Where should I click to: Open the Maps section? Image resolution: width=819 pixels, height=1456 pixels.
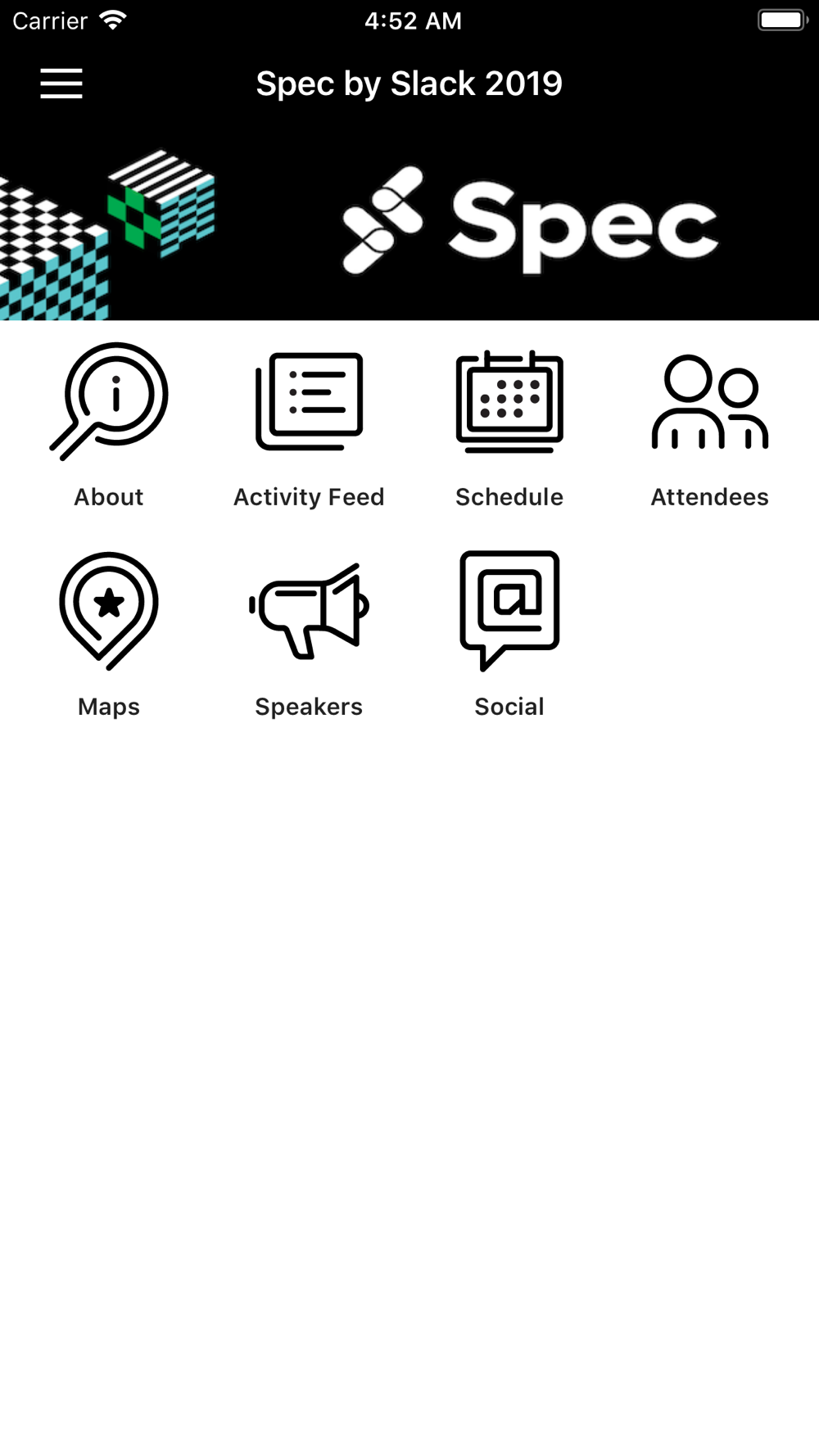(109, 635)
